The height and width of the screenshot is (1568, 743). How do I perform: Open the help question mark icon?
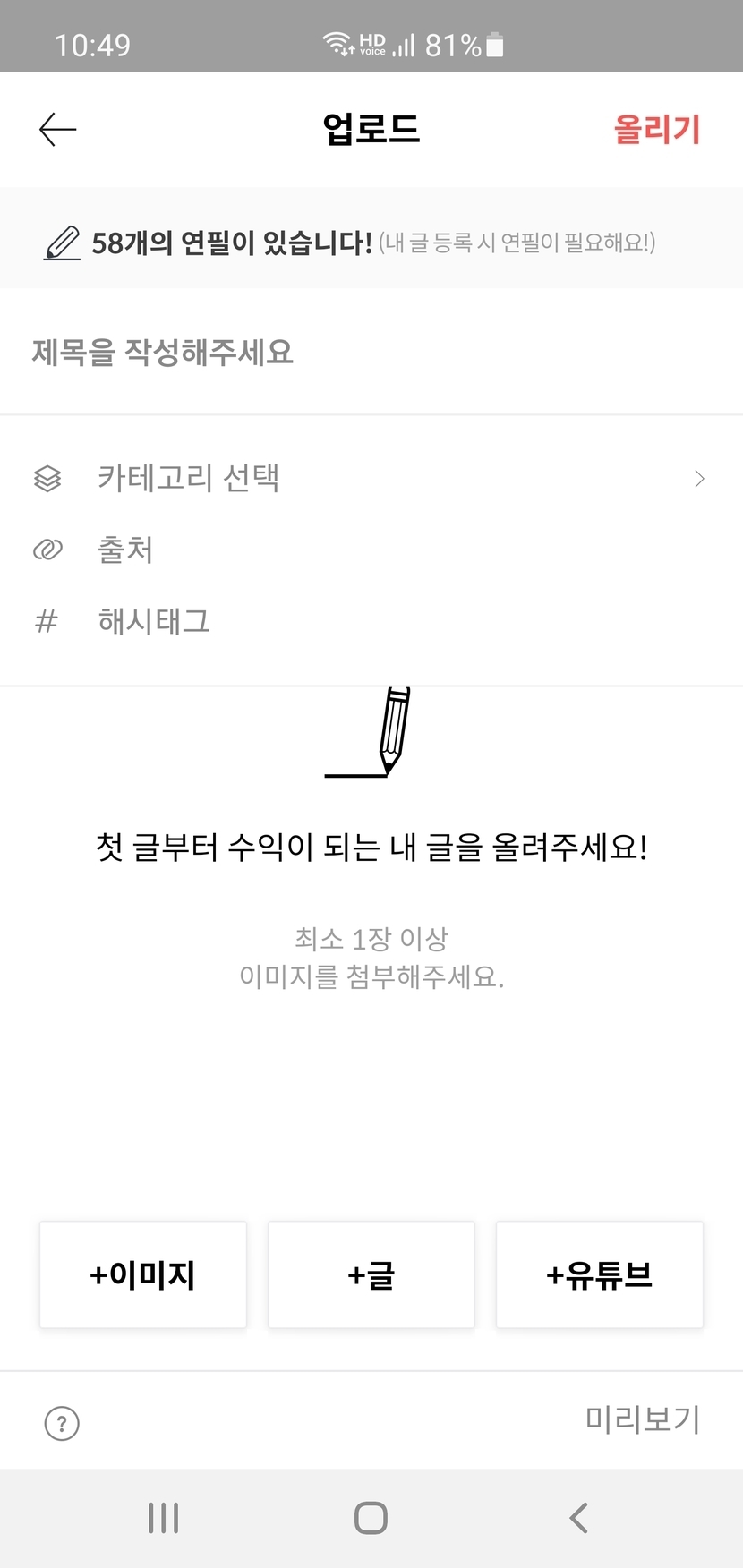[x=62, y=1423]
